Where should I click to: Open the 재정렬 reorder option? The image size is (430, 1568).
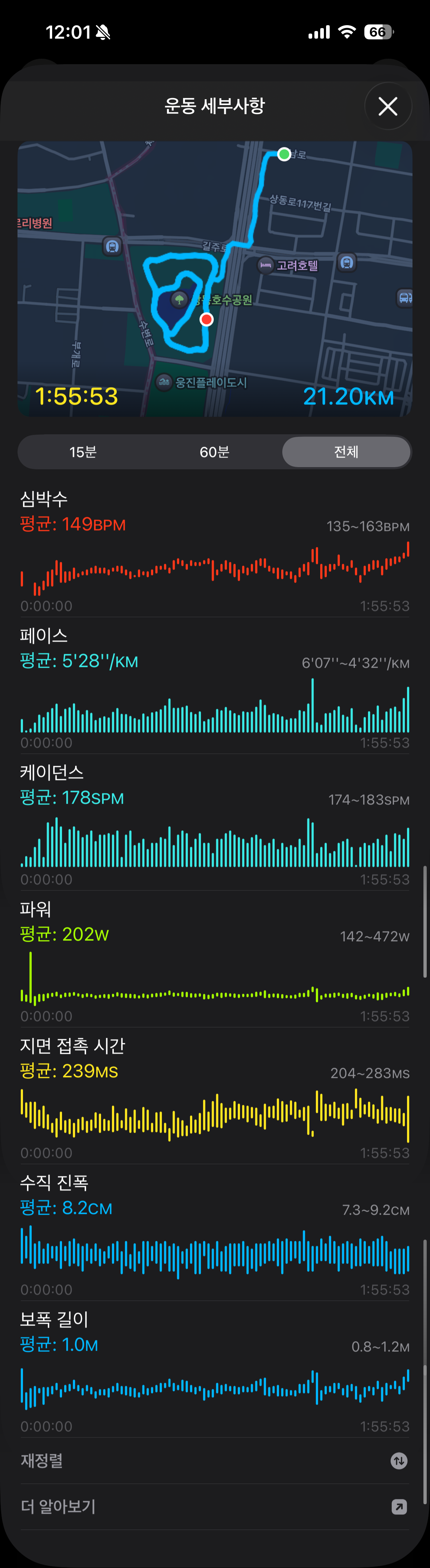[x=214, y=1461]
